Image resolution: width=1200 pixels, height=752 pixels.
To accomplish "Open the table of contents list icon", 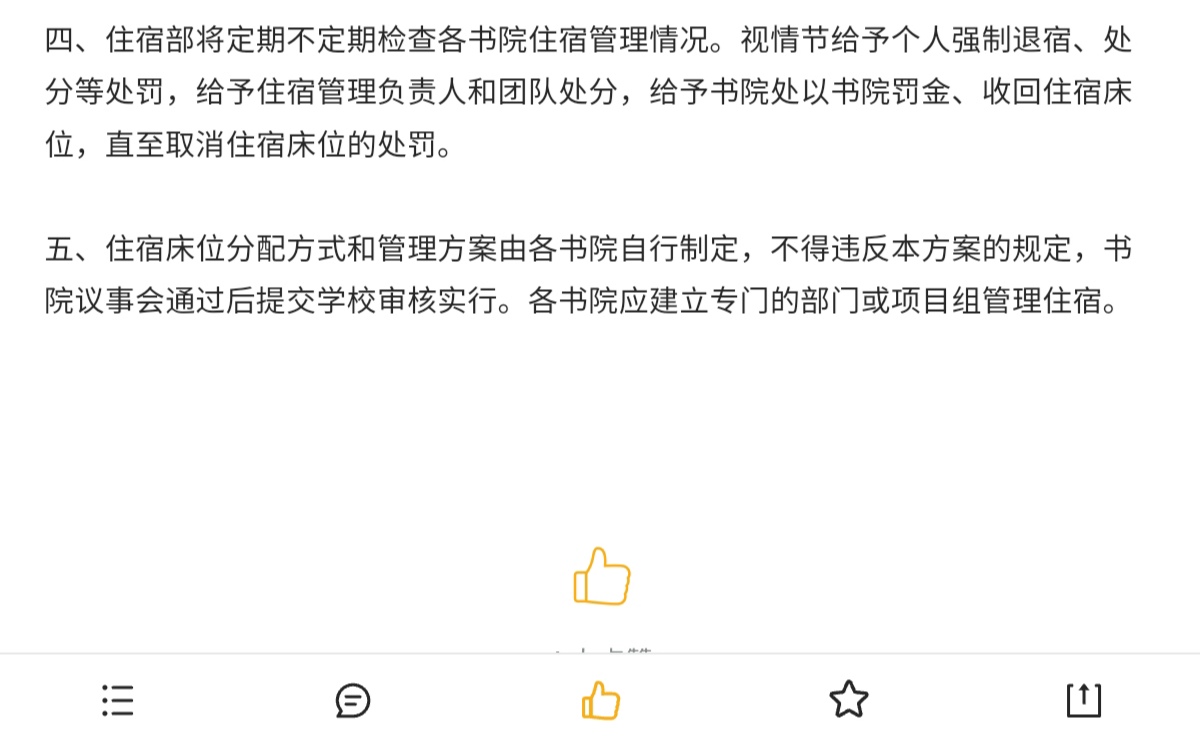I will point(117,700).
